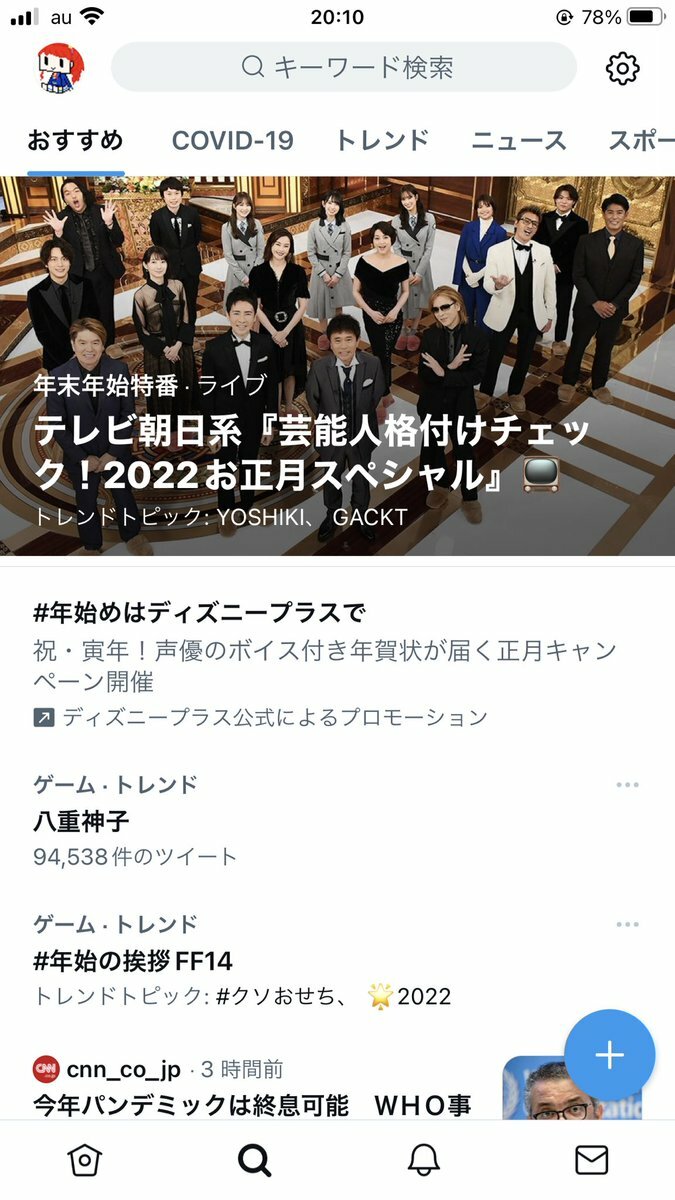Open more options for #年始の挨拶FF14 trend
This screenshot has height=1200, width=675.
tap(627, 925)
